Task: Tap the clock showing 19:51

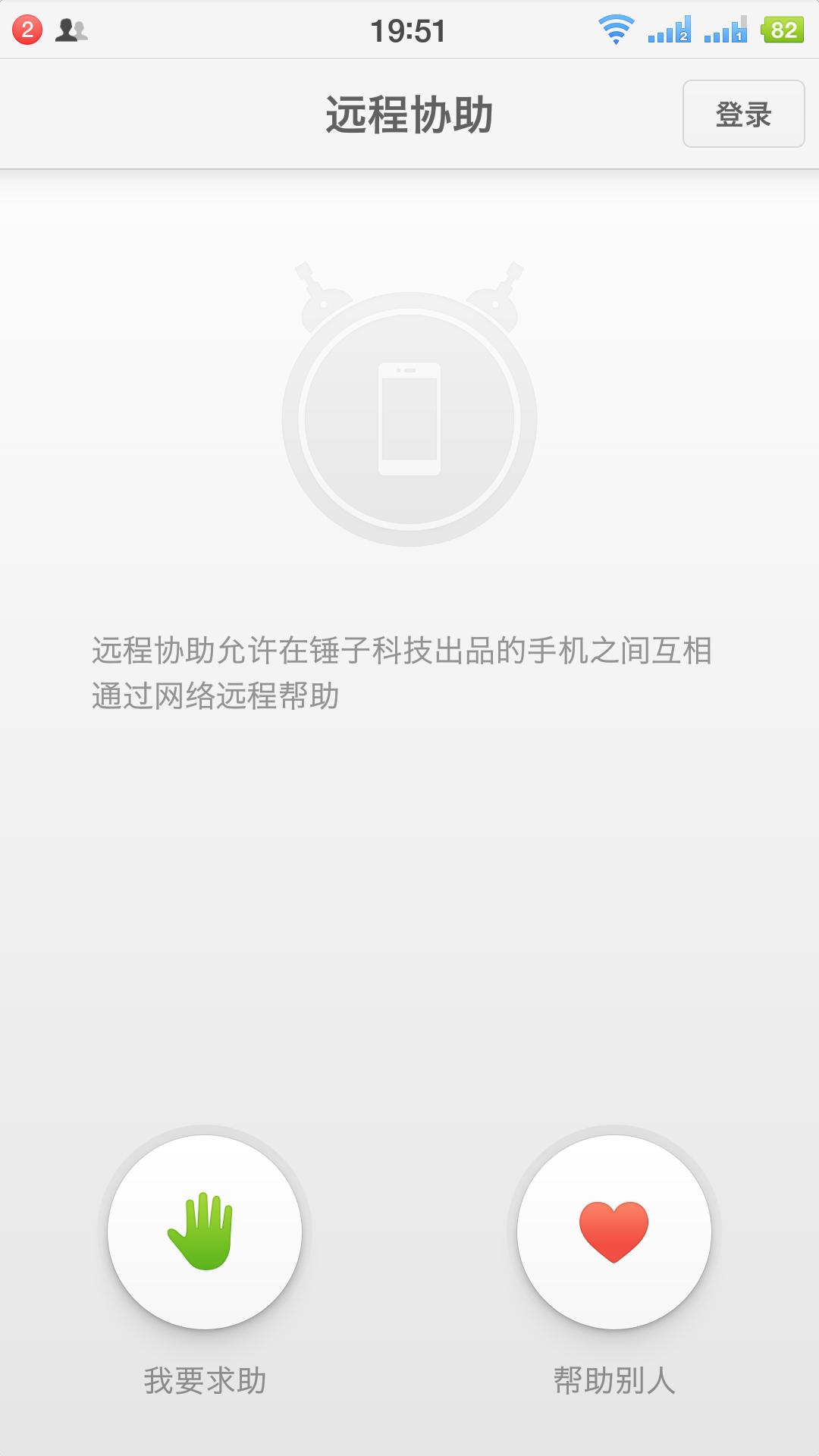Action: tap(407, 30)
